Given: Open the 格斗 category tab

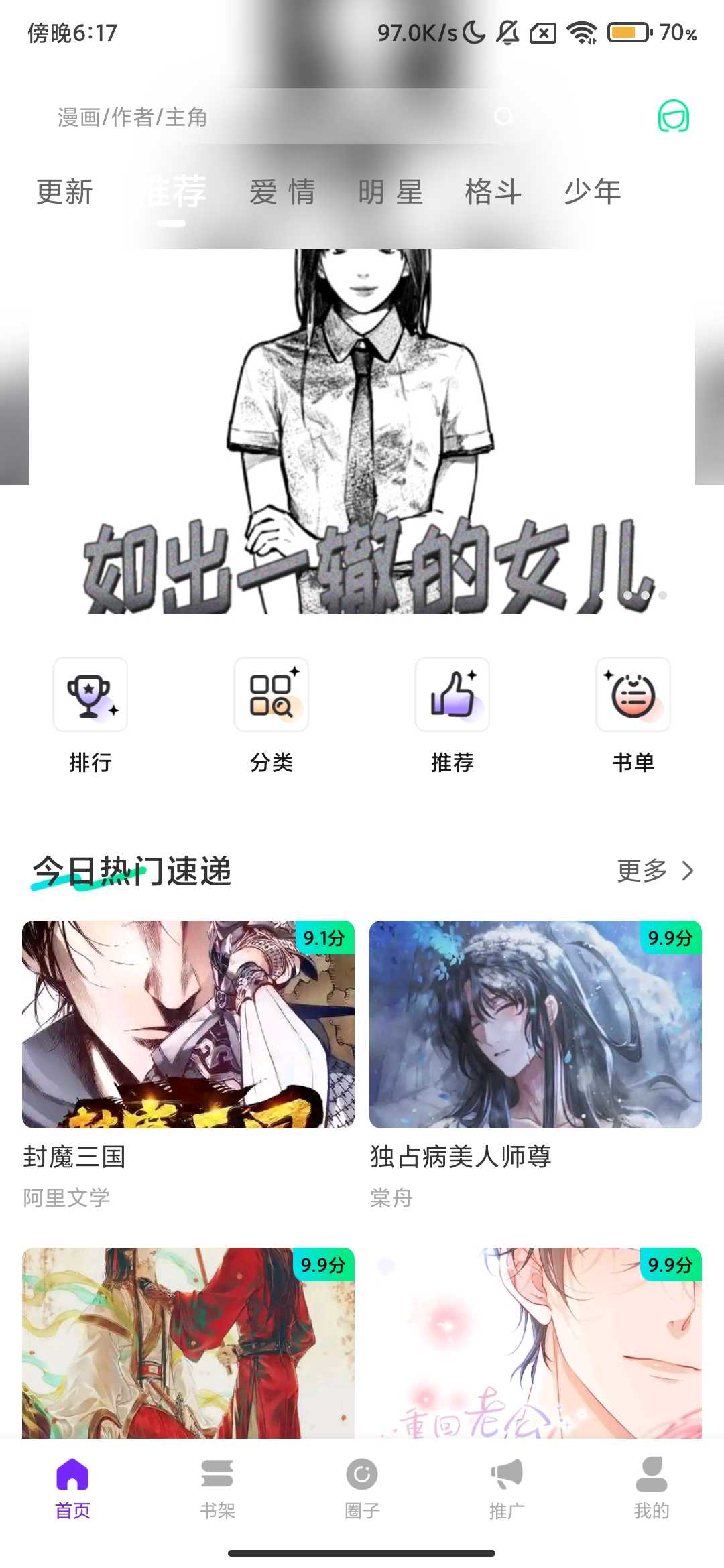Looking at the screenshot, I should point(493,192).
